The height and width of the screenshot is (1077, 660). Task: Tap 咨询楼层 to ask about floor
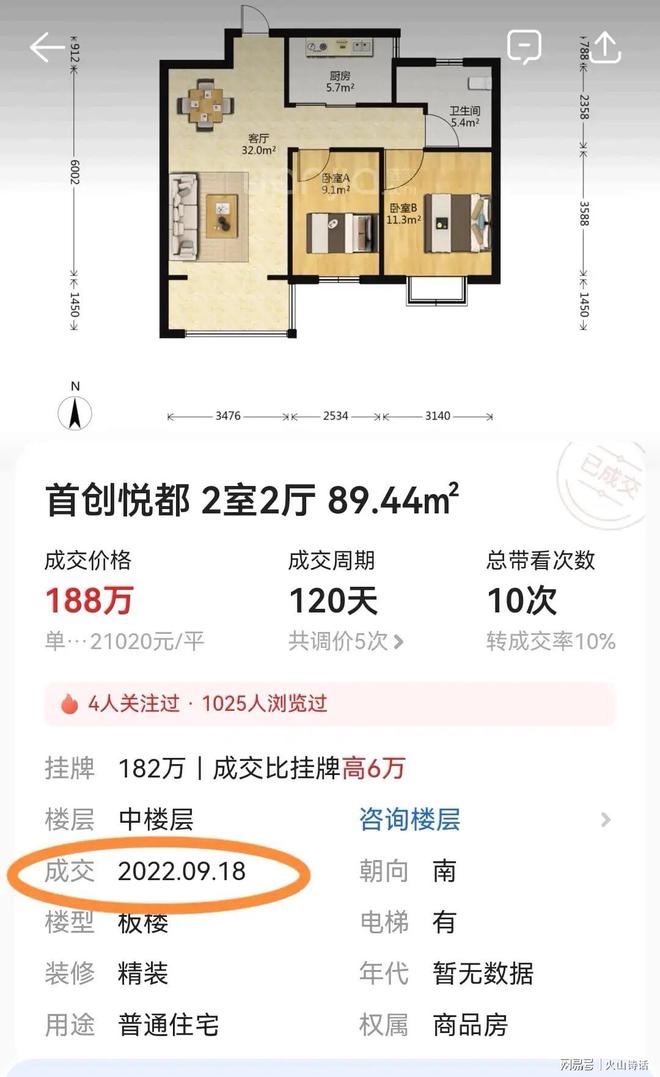(410, 820)
